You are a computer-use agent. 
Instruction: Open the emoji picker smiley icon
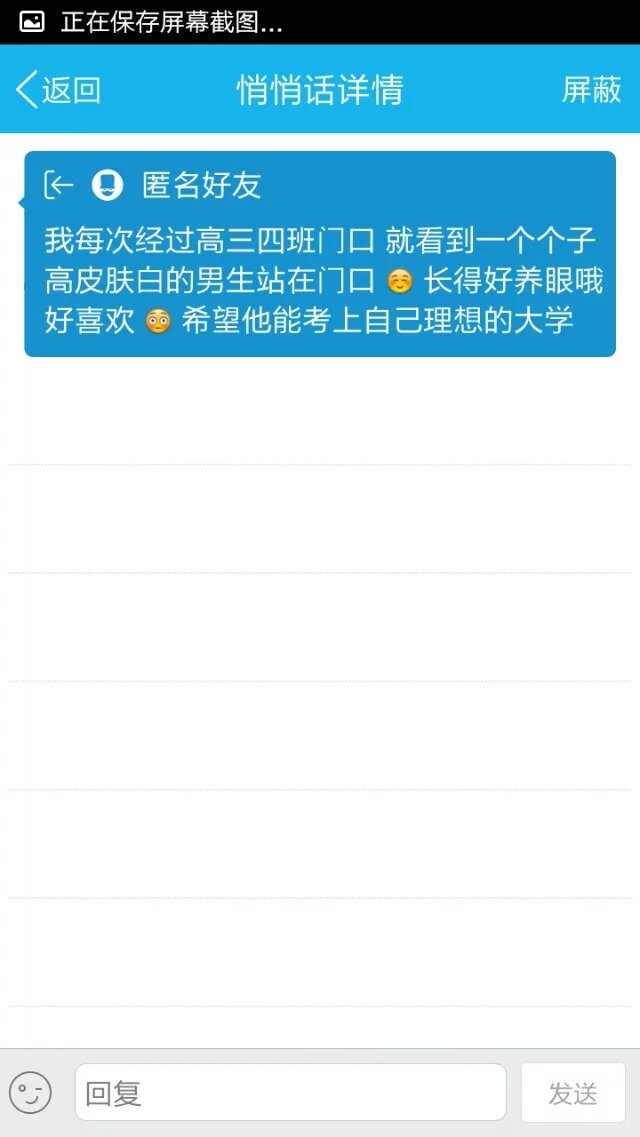pos(30,1092)
